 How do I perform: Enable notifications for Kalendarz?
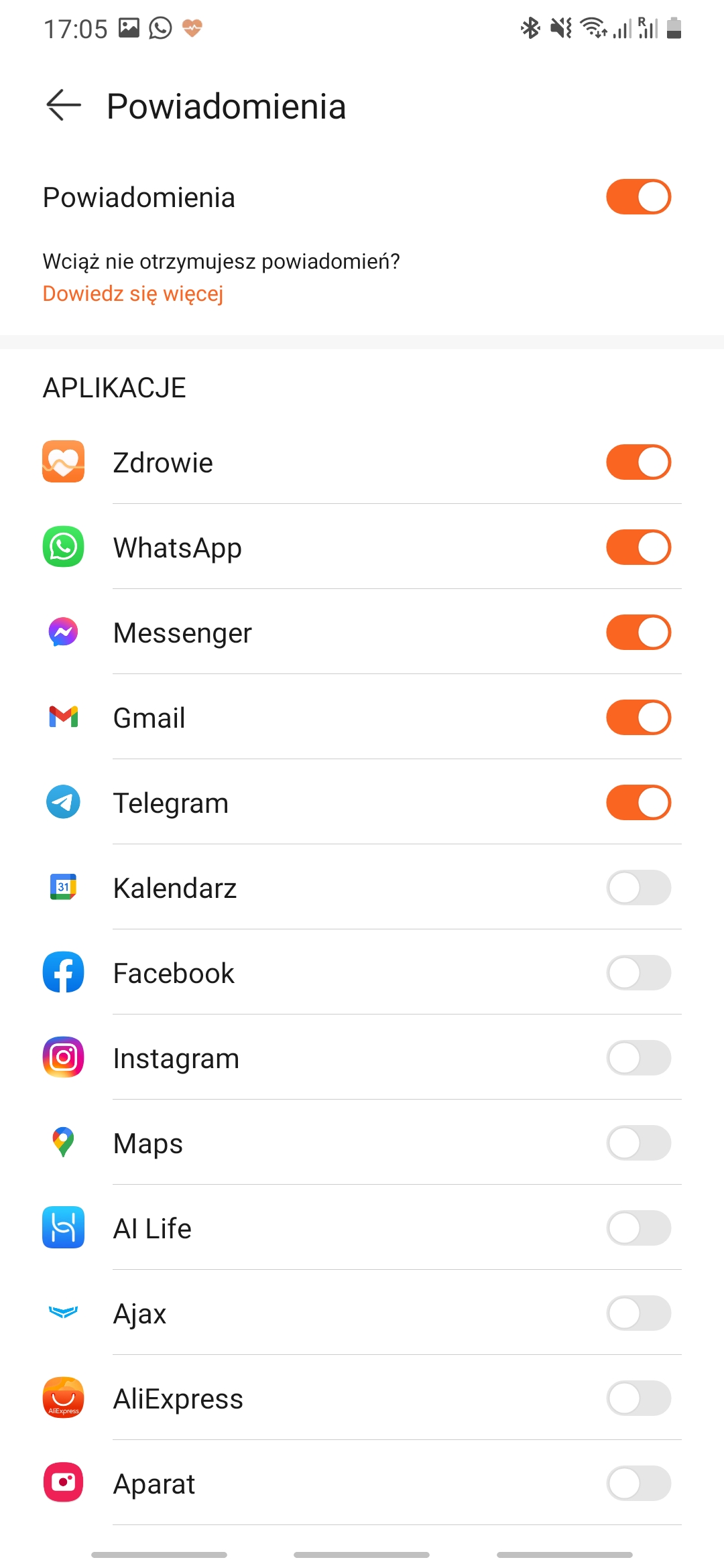click(638, 888)
